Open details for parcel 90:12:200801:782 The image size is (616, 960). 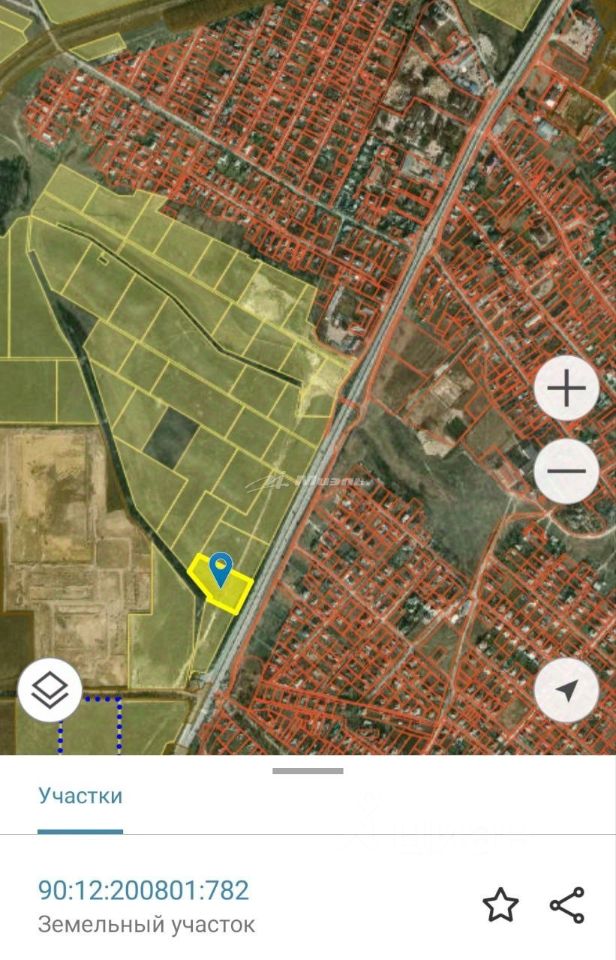143,890
